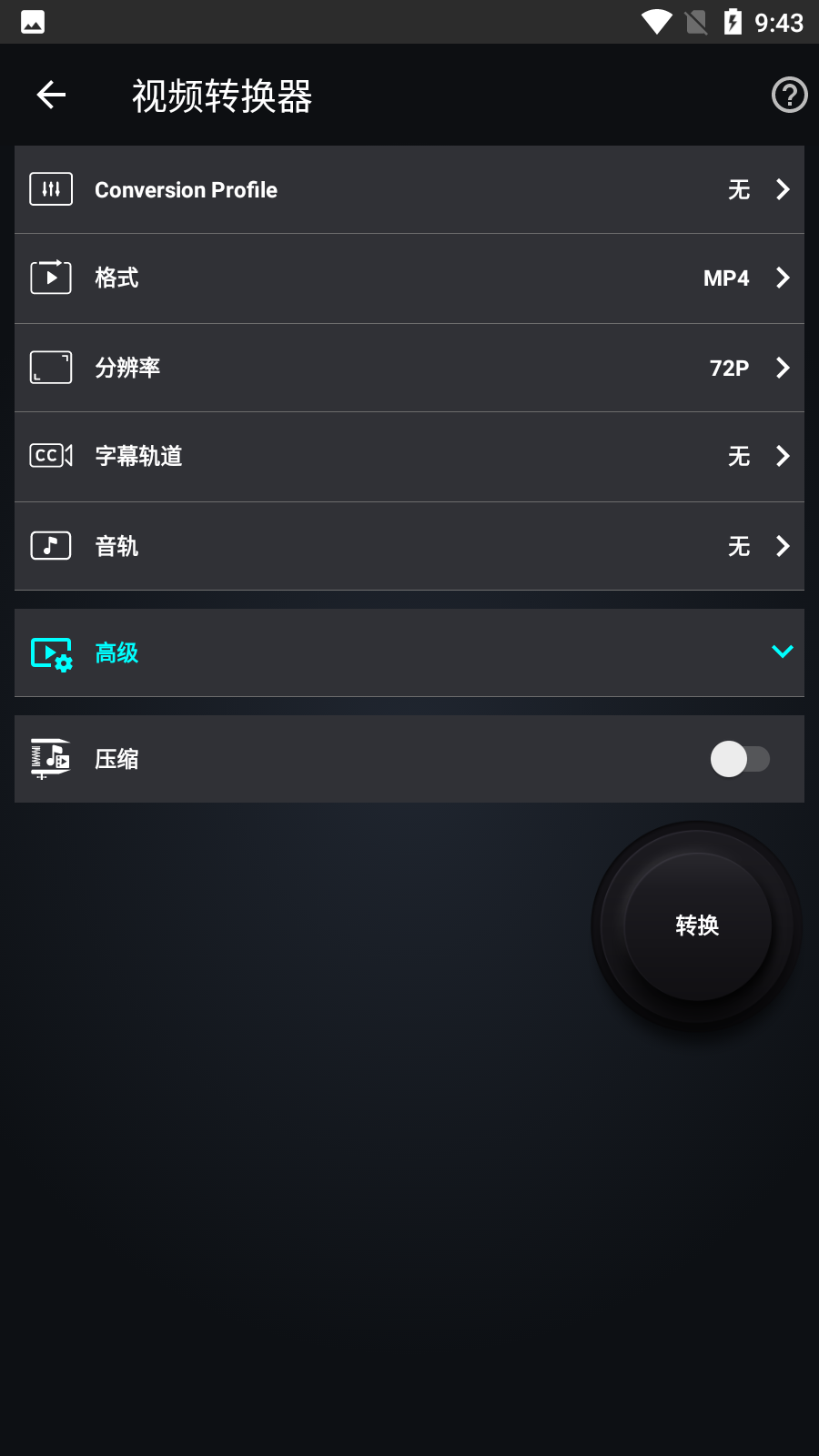Click the back arrow to exit
819x1456 pixels.
50,94
